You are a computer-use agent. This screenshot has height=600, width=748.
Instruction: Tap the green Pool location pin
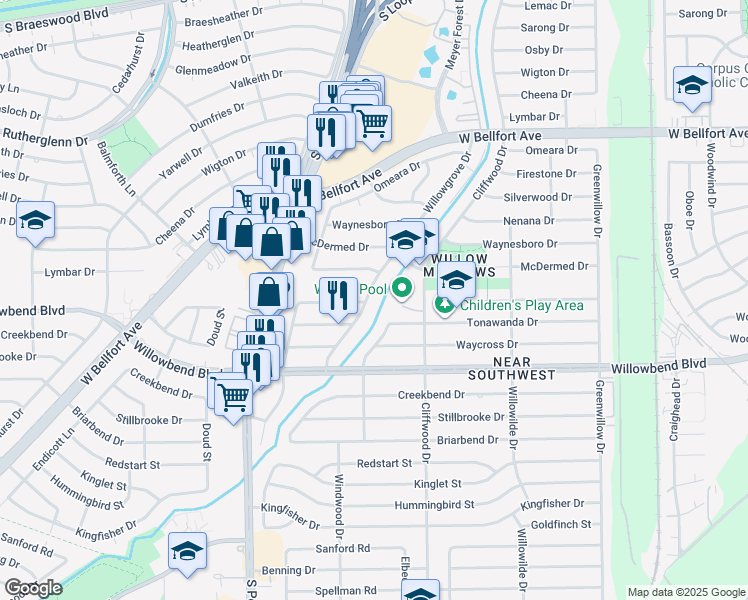pos(403,290)
